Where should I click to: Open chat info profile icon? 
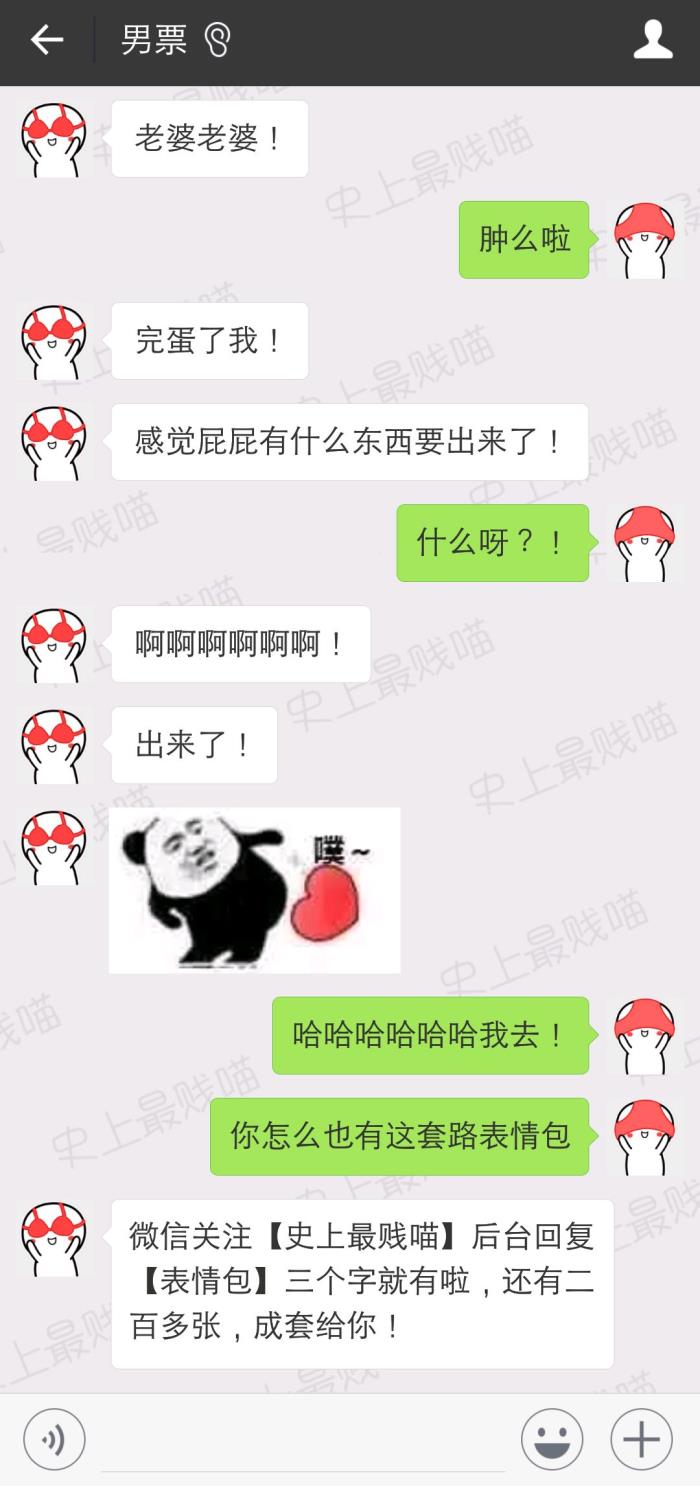coord(653,40)
